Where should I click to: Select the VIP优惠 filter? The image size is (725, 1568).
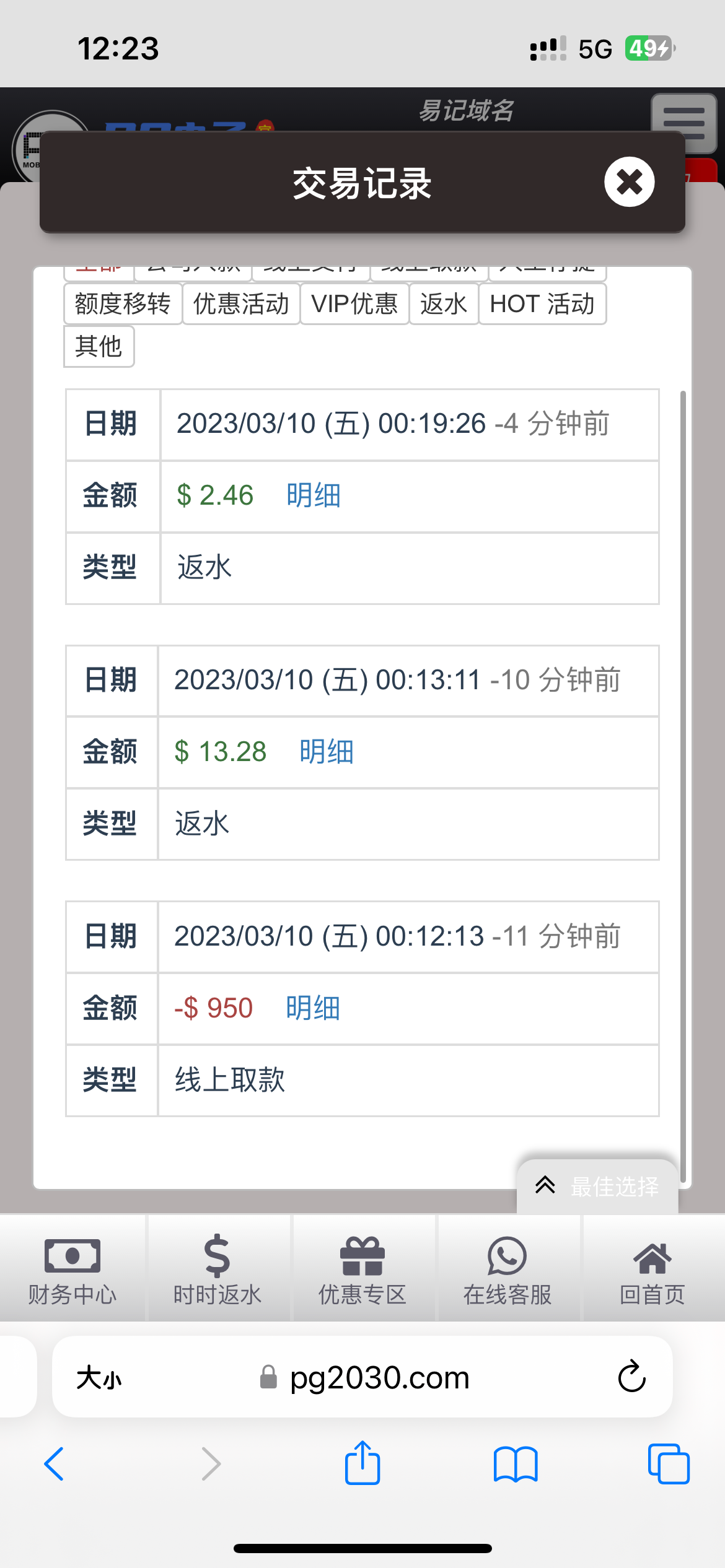(354, 304)
